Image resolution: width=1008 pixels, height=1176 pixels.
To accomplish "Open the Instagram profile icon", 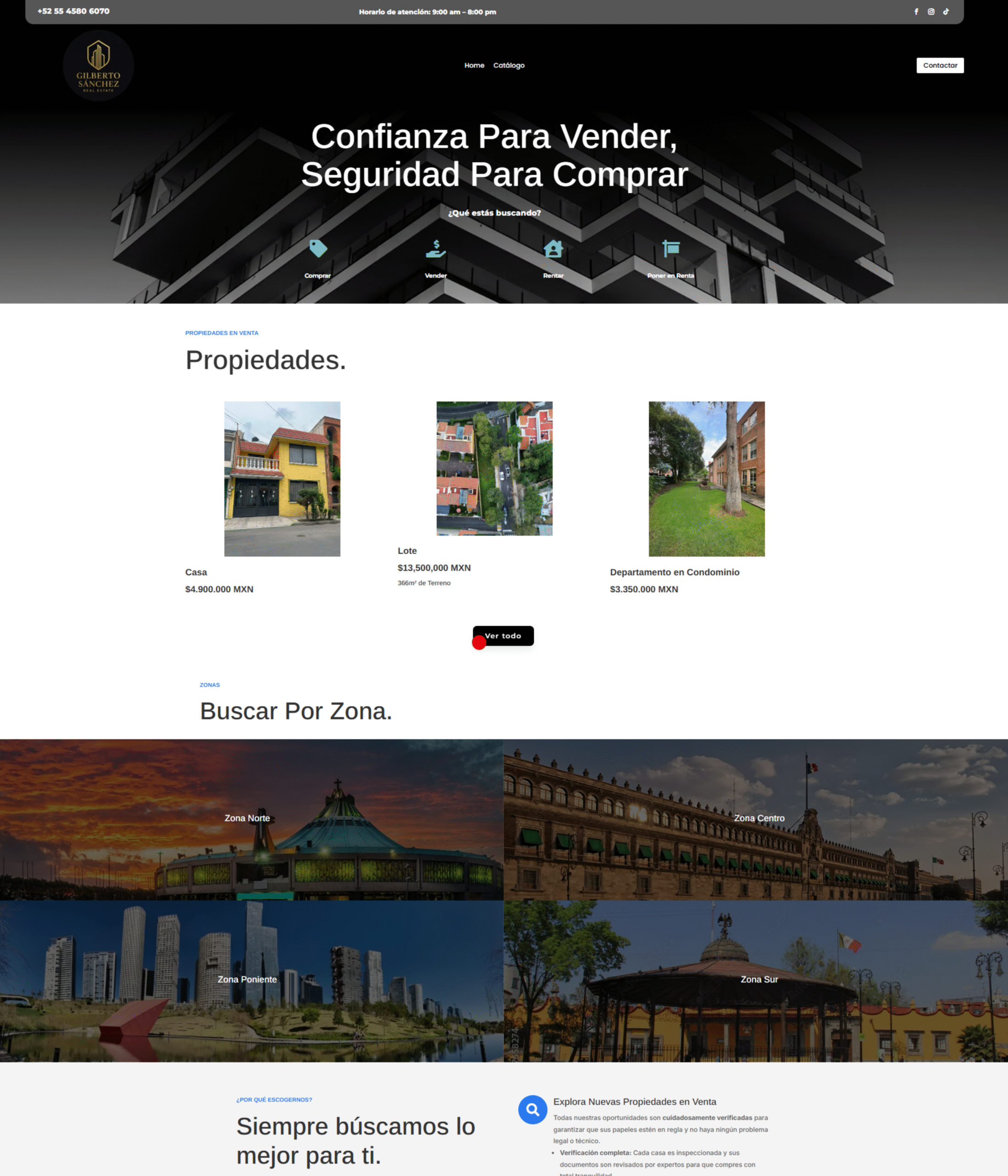I will (x=931, y=11).
